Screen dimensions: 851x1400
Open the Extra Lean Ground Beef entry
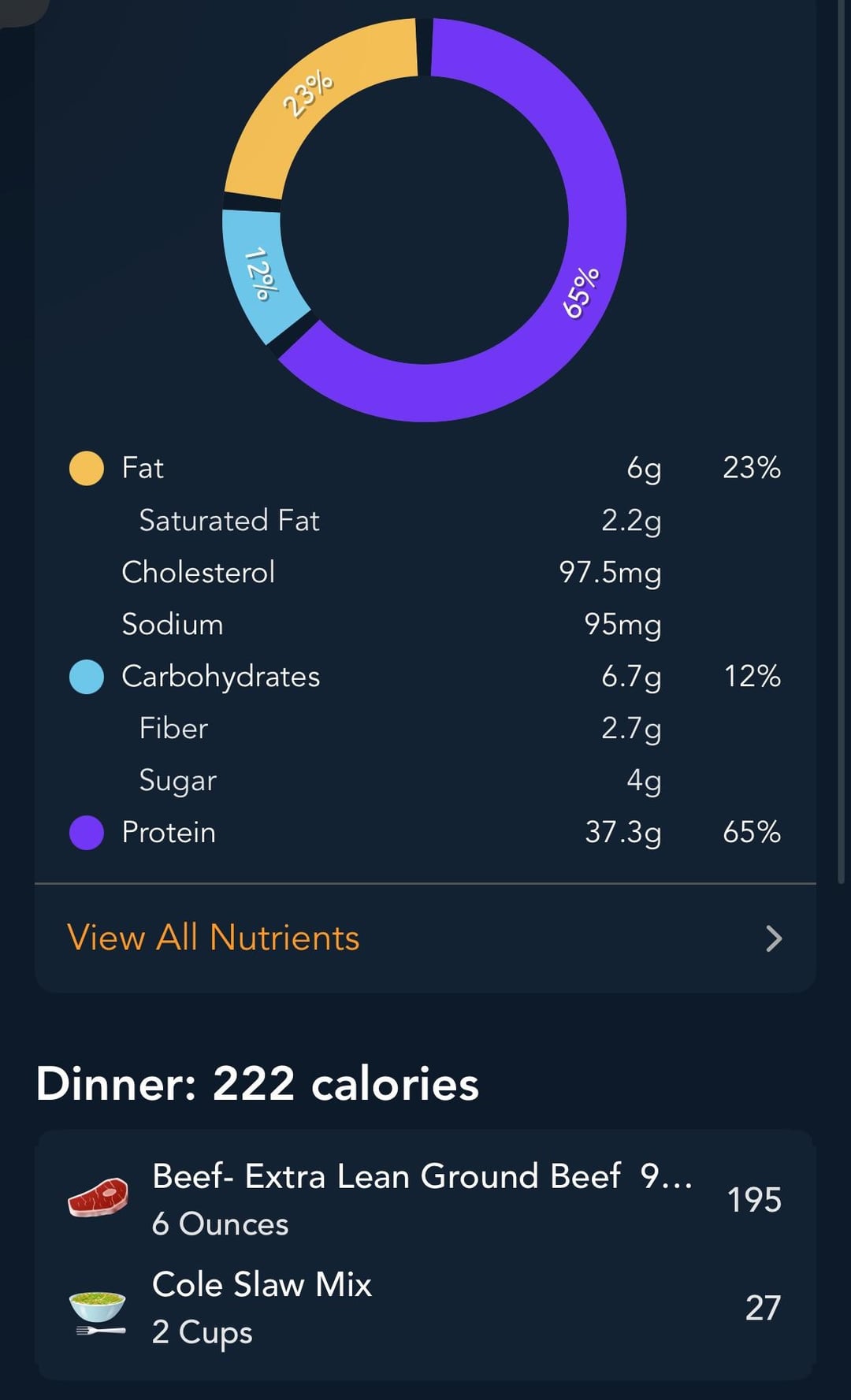click(x=425, y=1199)
